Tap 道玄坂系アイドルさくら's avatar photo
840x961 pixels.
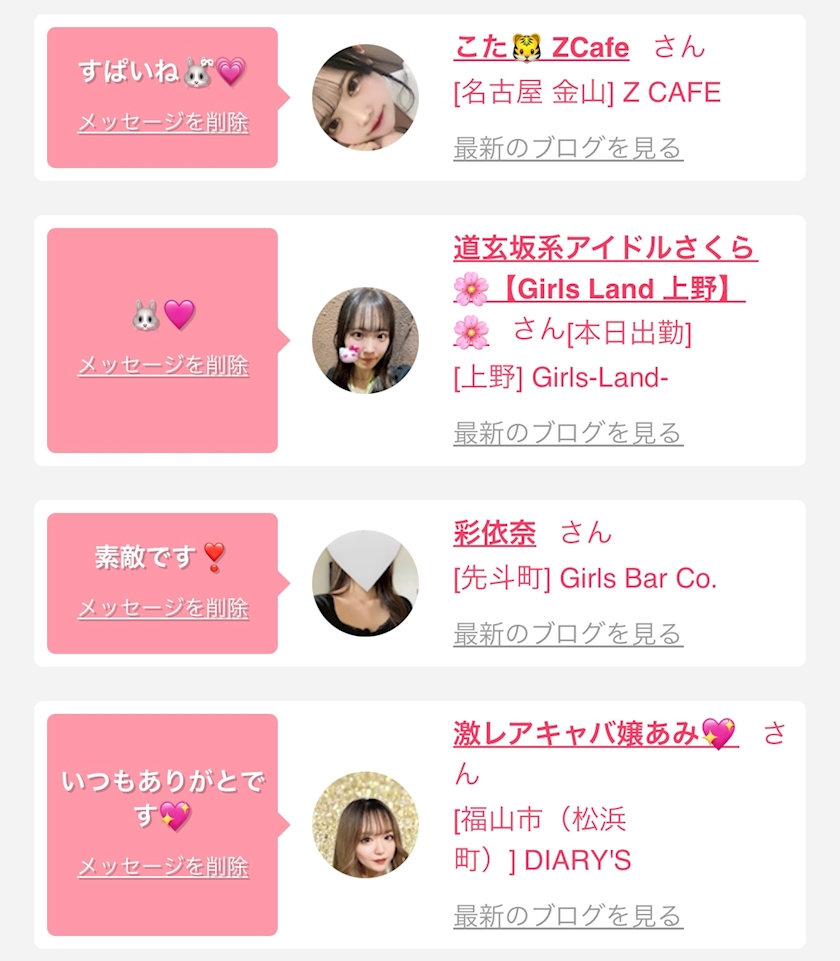click(365, 340)
